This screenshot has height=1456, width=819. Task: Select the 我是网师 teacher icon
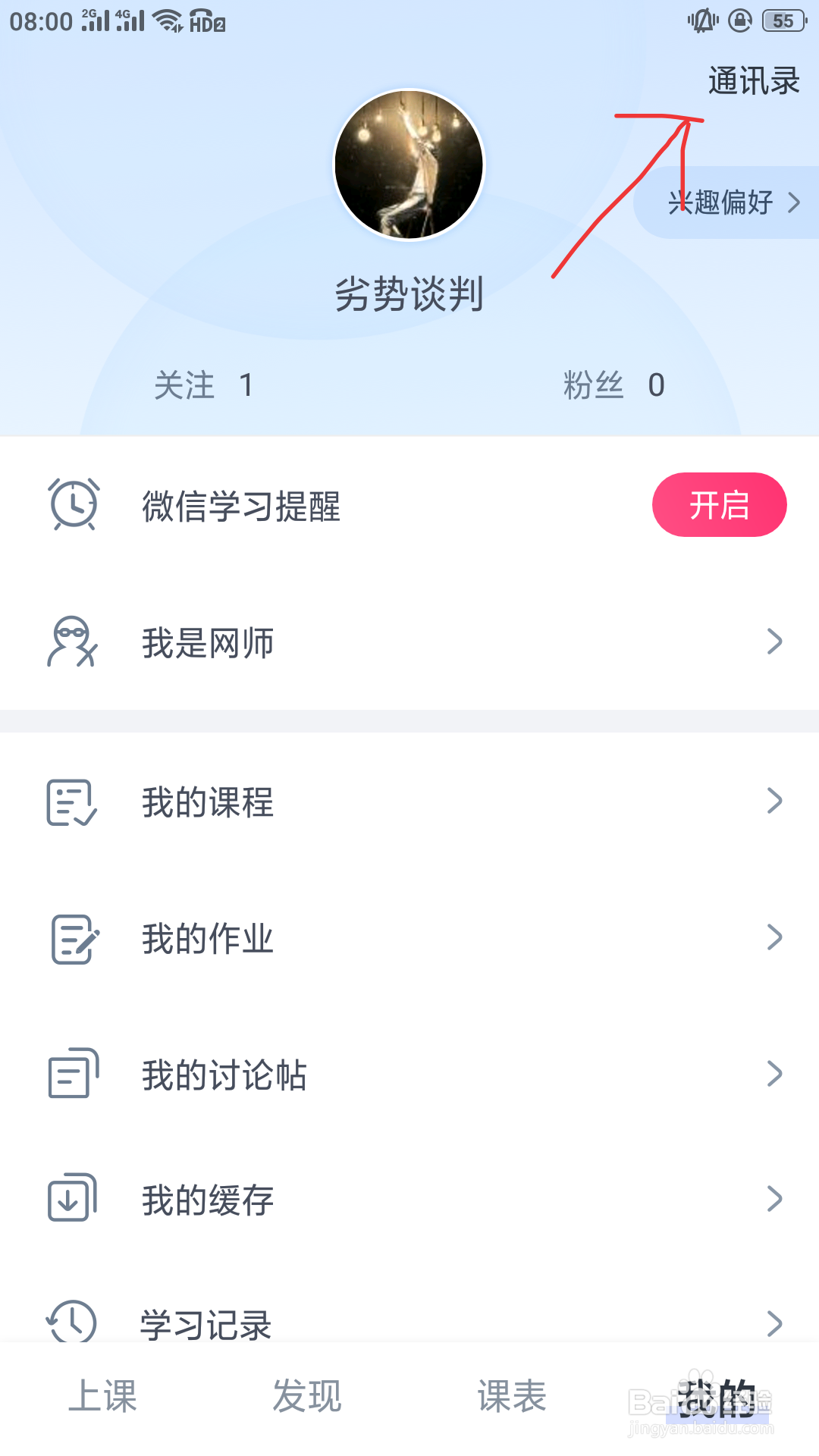point(72,641)
